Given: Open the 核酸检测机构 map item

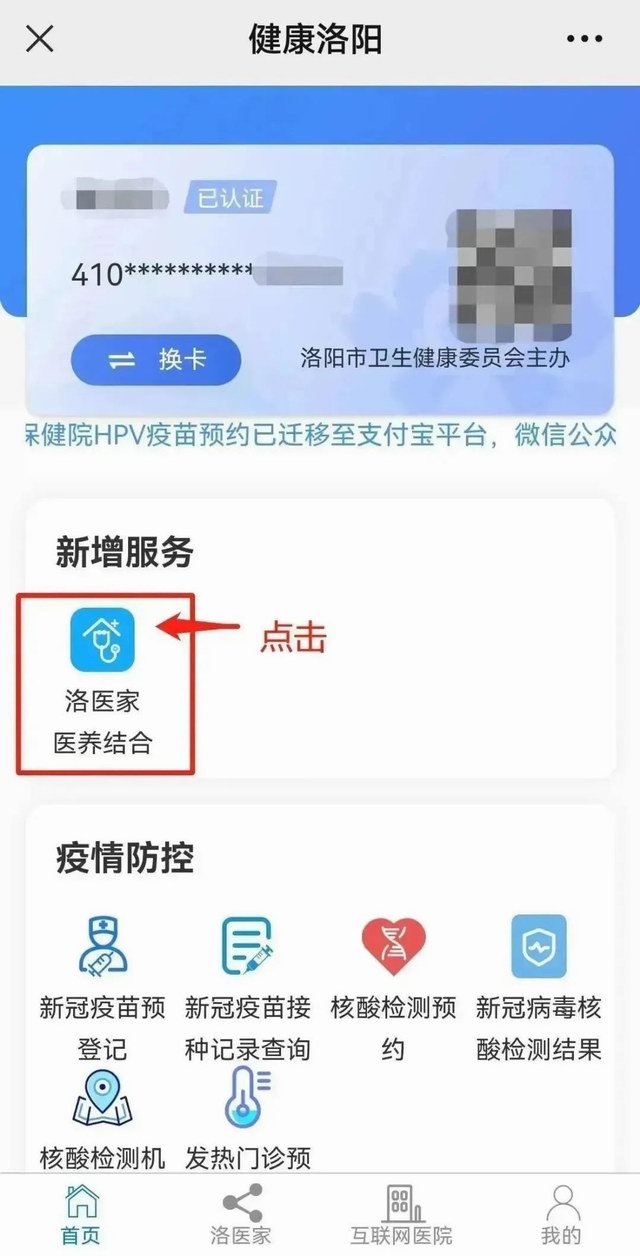Looking at the screenshot, I should point(103,1098).
